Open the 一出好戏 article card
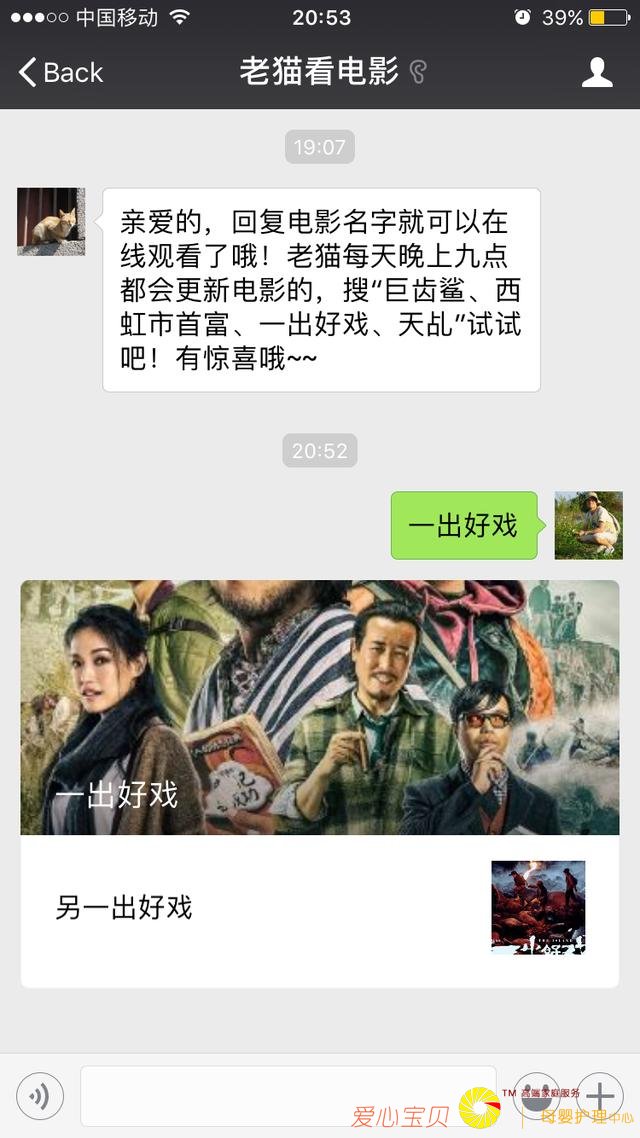The width and height of the screenshot is (640, 1138). point(319,707)
